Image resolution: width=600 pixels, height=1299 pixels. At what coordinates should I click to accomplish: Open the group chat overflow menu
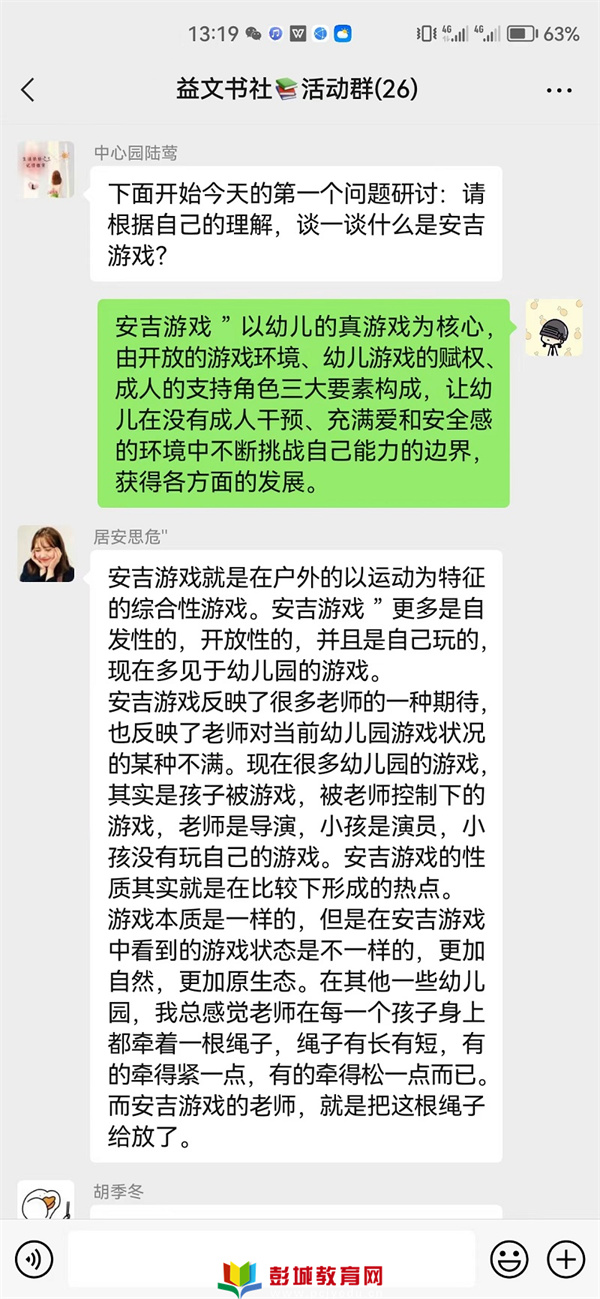point(558,90)
